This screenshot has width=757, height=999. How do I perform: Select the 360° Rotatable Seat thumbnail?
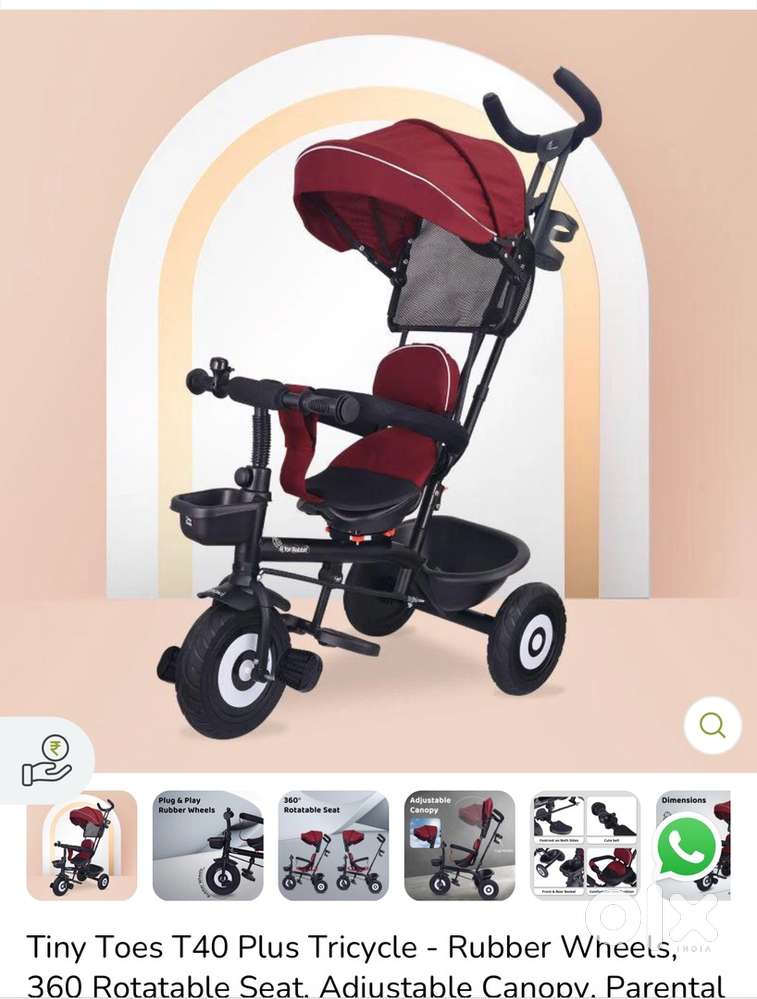[333, 846]
